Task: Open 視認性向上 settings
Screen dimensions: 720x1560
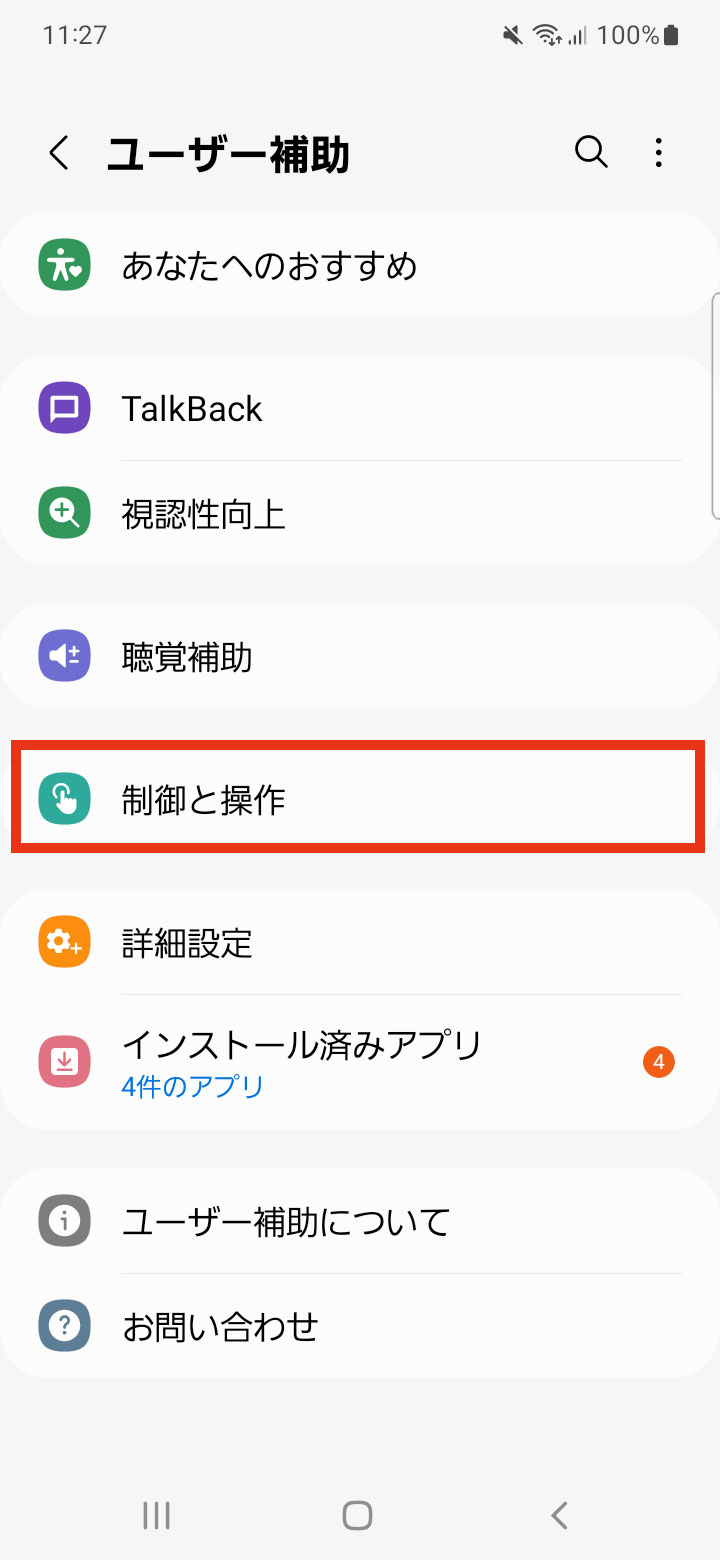Action: click(x=360, y=514)
